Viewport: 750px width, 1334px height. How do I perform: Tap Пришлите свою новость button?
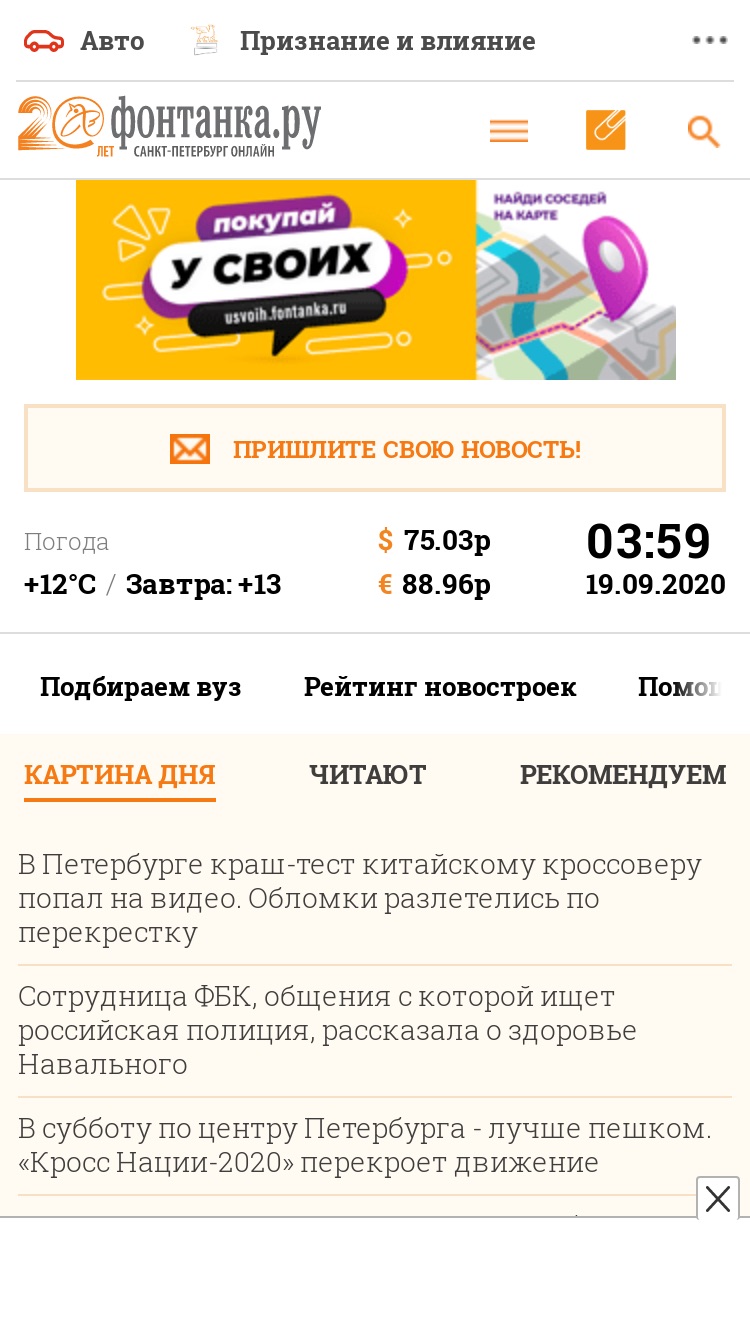375,448
